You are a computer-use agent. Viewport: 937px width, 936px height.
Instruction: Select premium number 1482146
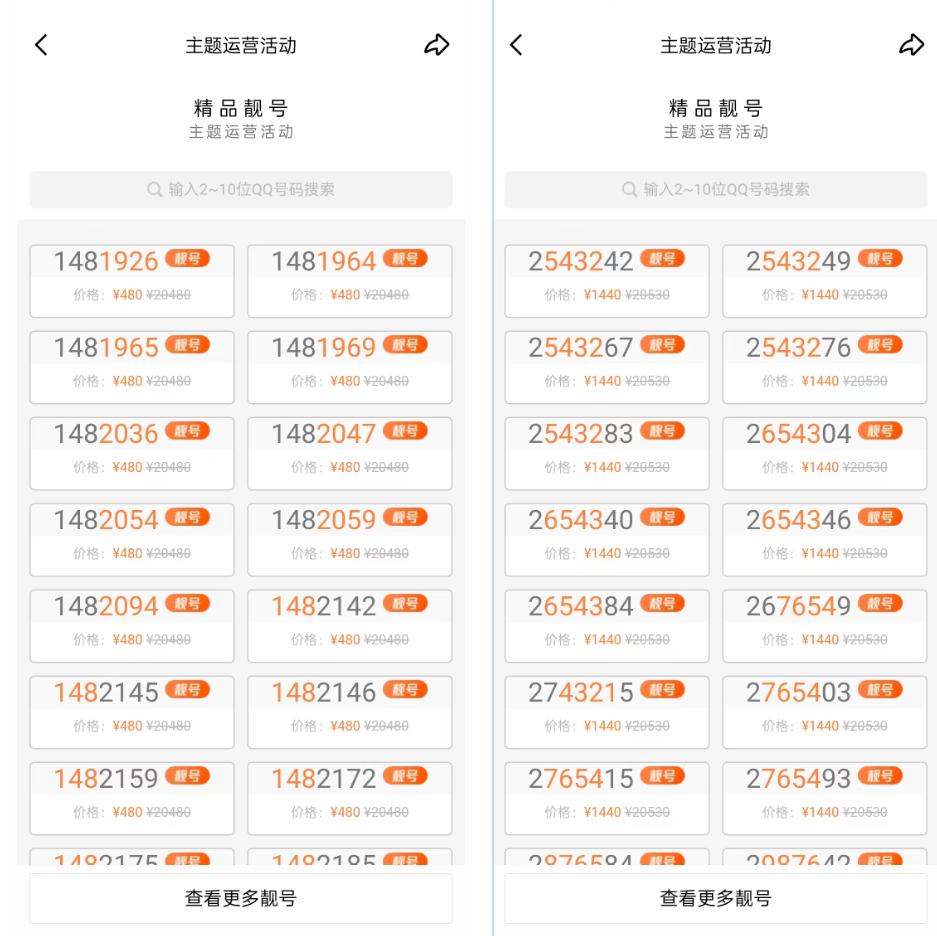click(x=349, y=711)
